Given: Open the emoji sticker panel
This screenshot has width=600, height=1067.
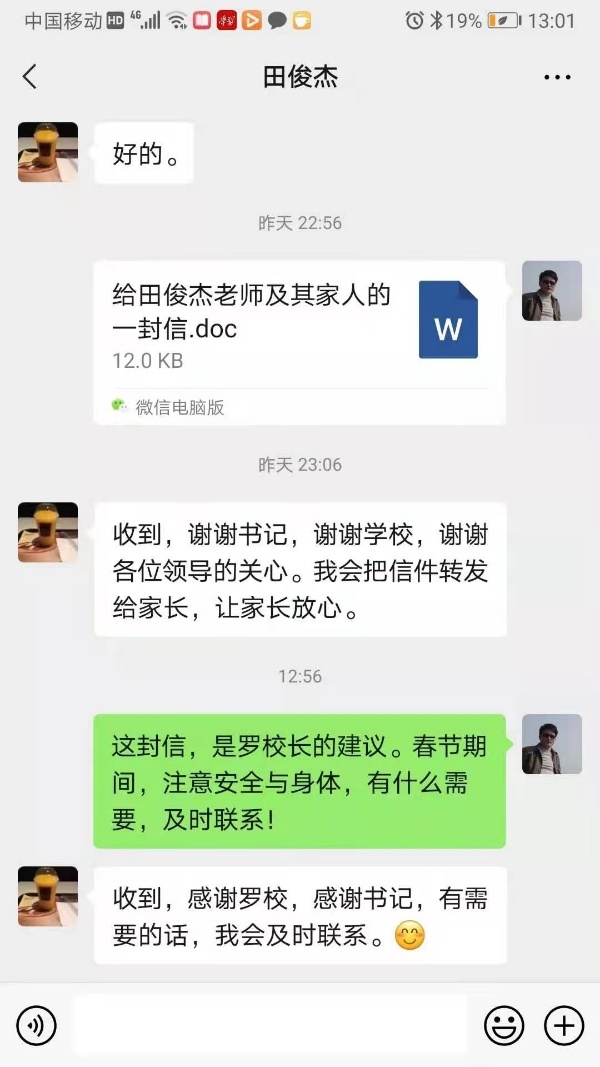Looking at the screenshot, I should point(504,1025).
